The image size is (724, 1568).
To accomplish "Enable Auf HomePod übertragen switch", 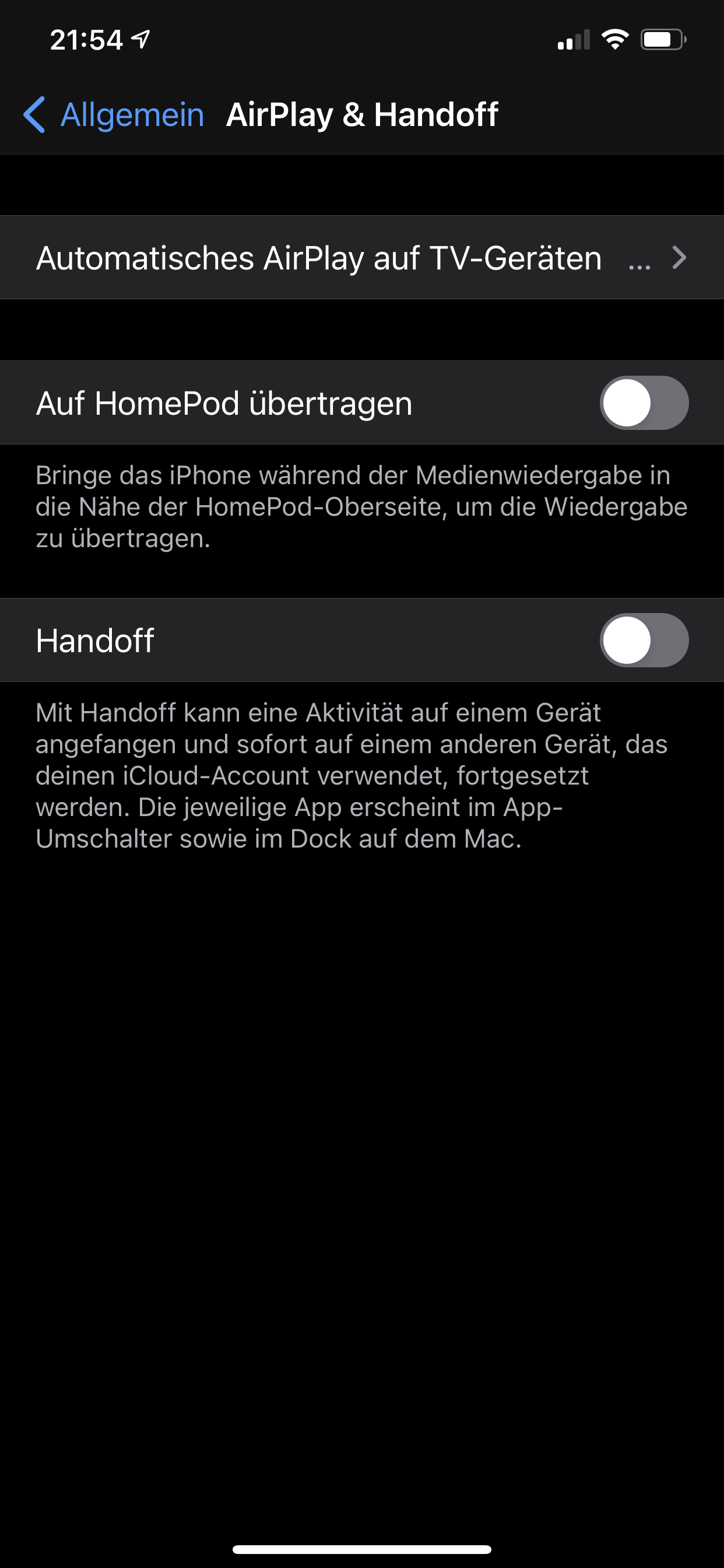I will [x=644, y=403].
